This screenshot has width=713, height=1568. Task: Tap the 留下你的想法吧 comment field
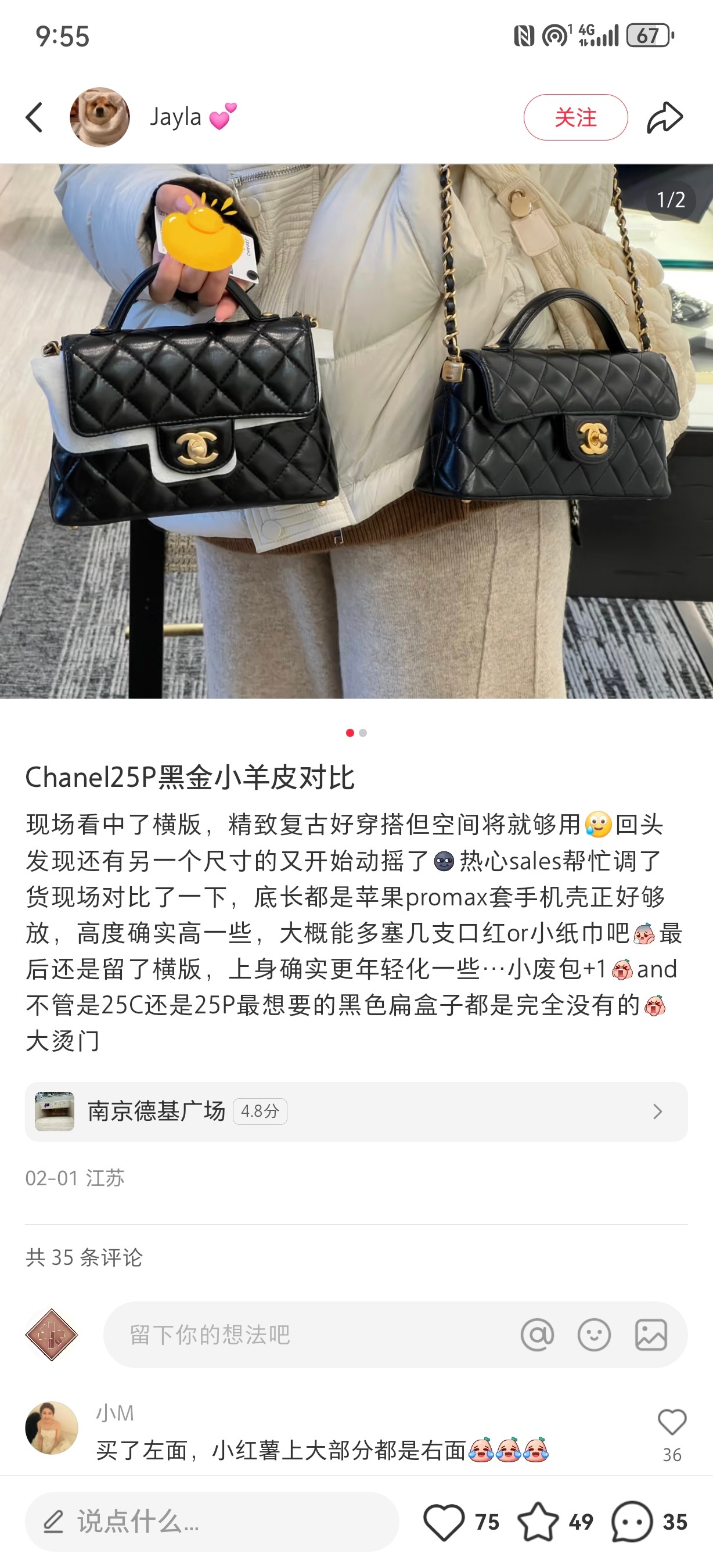(x=304, y=1335)
